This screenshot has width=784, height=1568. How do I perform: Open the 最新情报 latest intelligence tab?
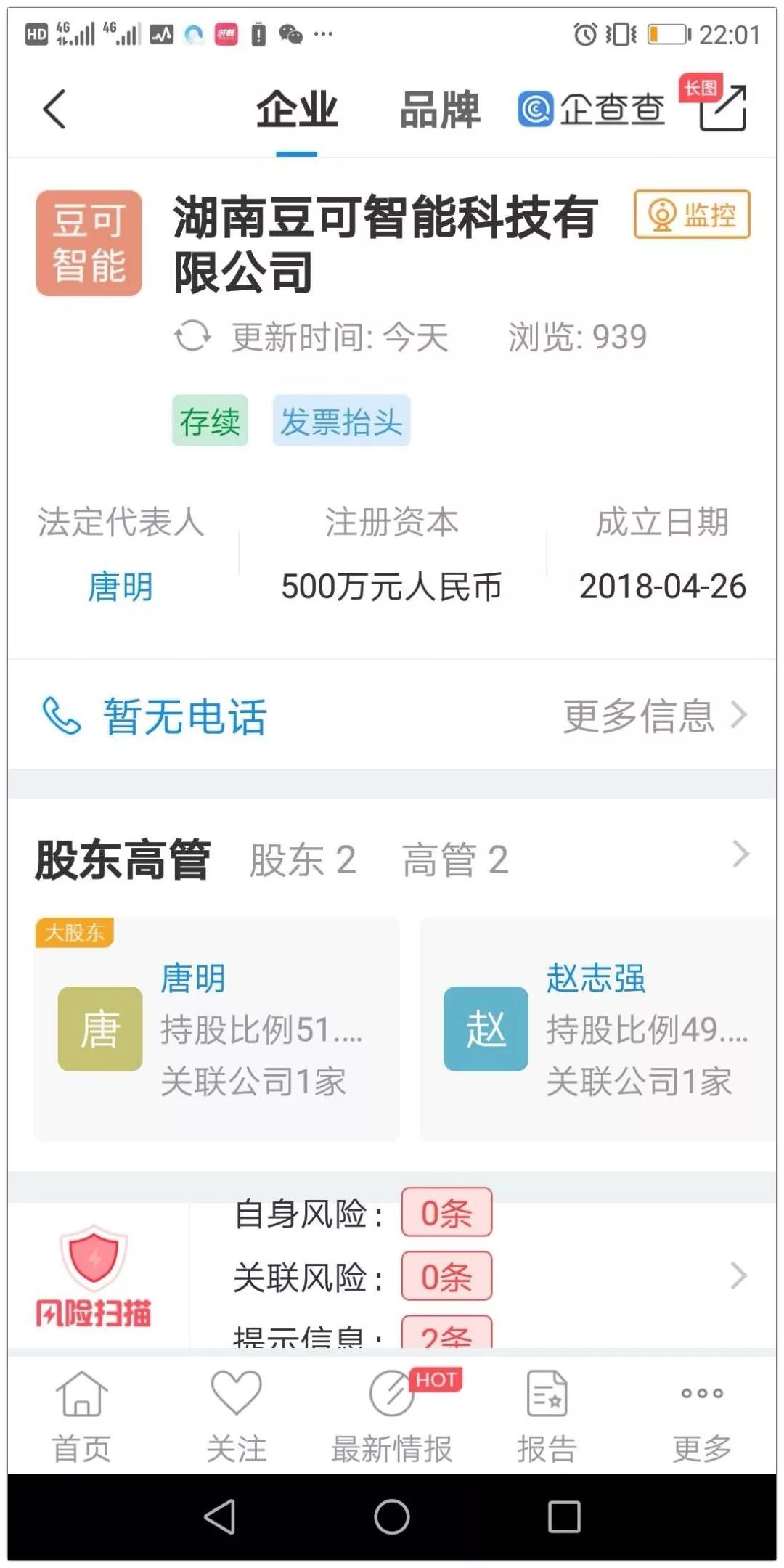click(392, 1416)
